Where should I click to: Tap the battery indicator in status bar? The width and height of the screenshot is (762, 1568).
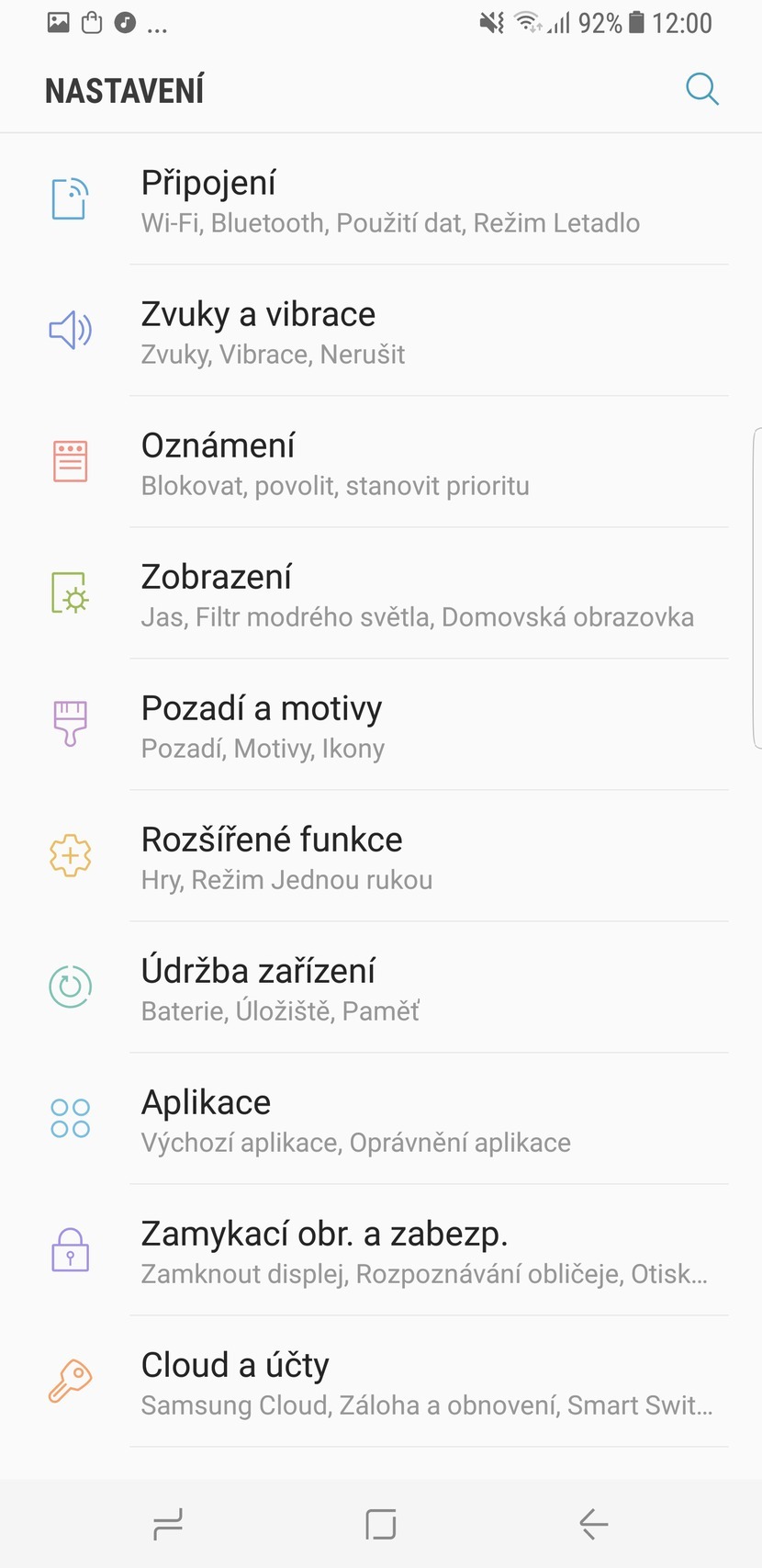(636, 23)
